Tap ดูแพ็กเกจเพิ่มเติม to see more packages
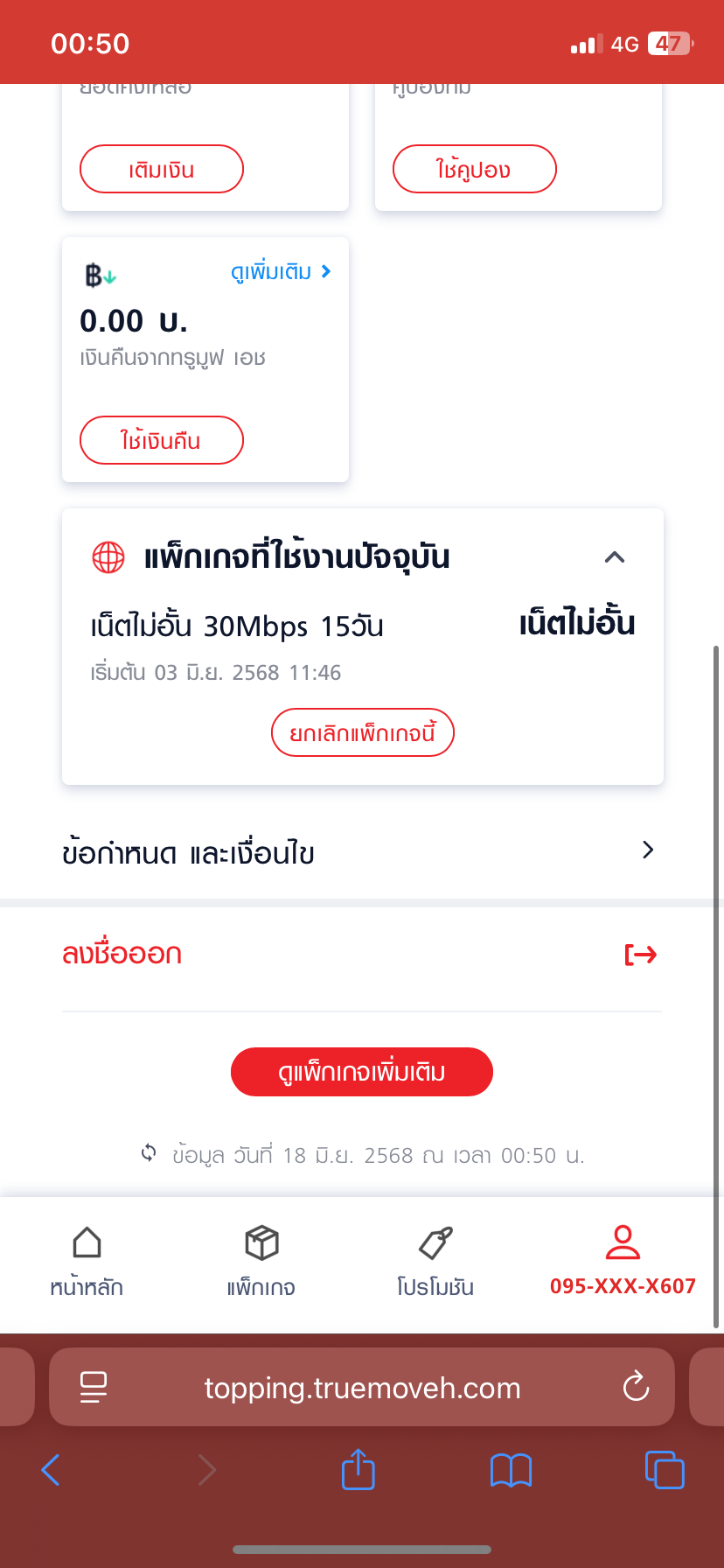724x1568 pixels. pyautogui.click(x=362, y=1072)
